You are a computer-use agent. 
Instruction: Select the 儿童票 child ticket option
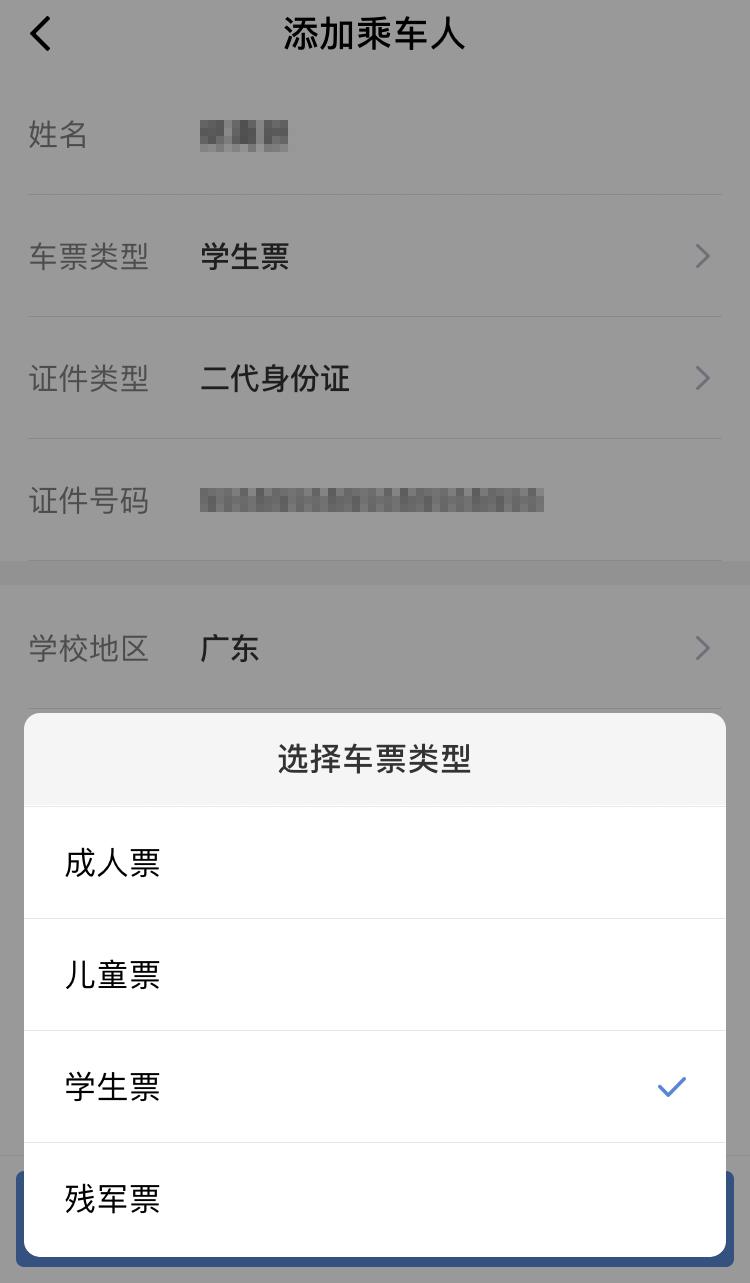click(113, 975)
